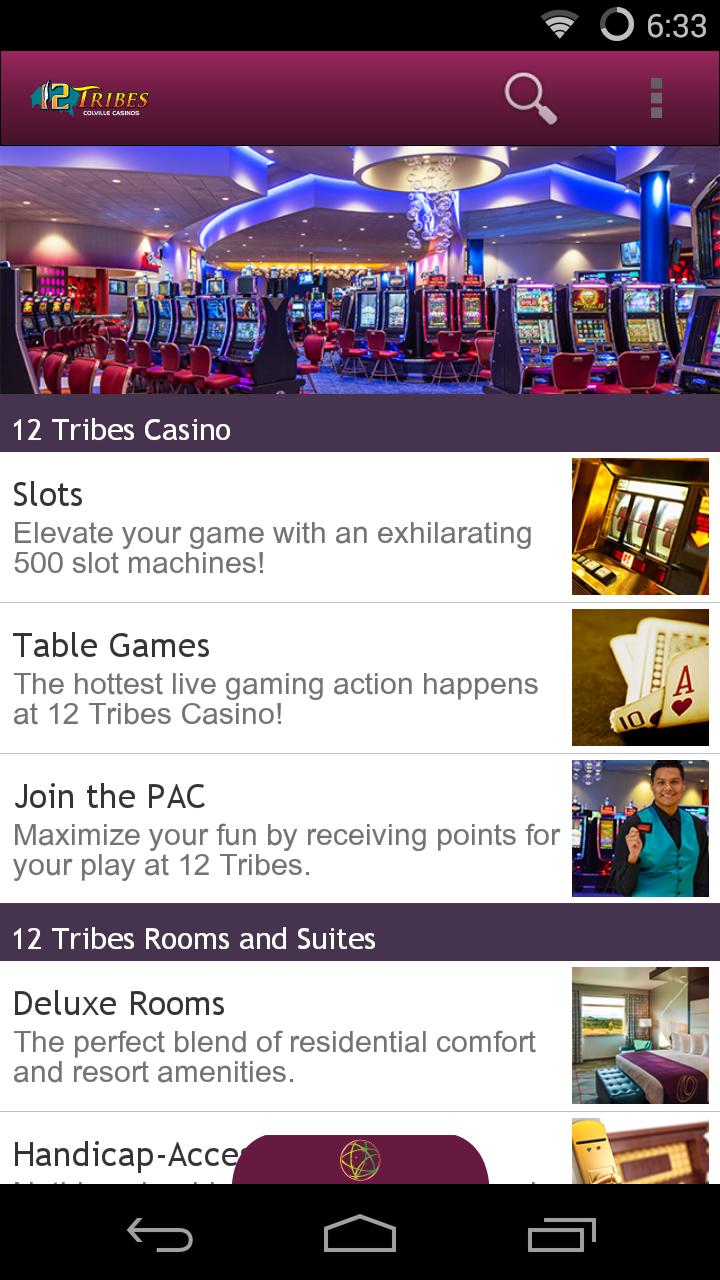Open the Deluxe Rooms item
This screenshot has width=720, height=1280.
[280, 1035]
